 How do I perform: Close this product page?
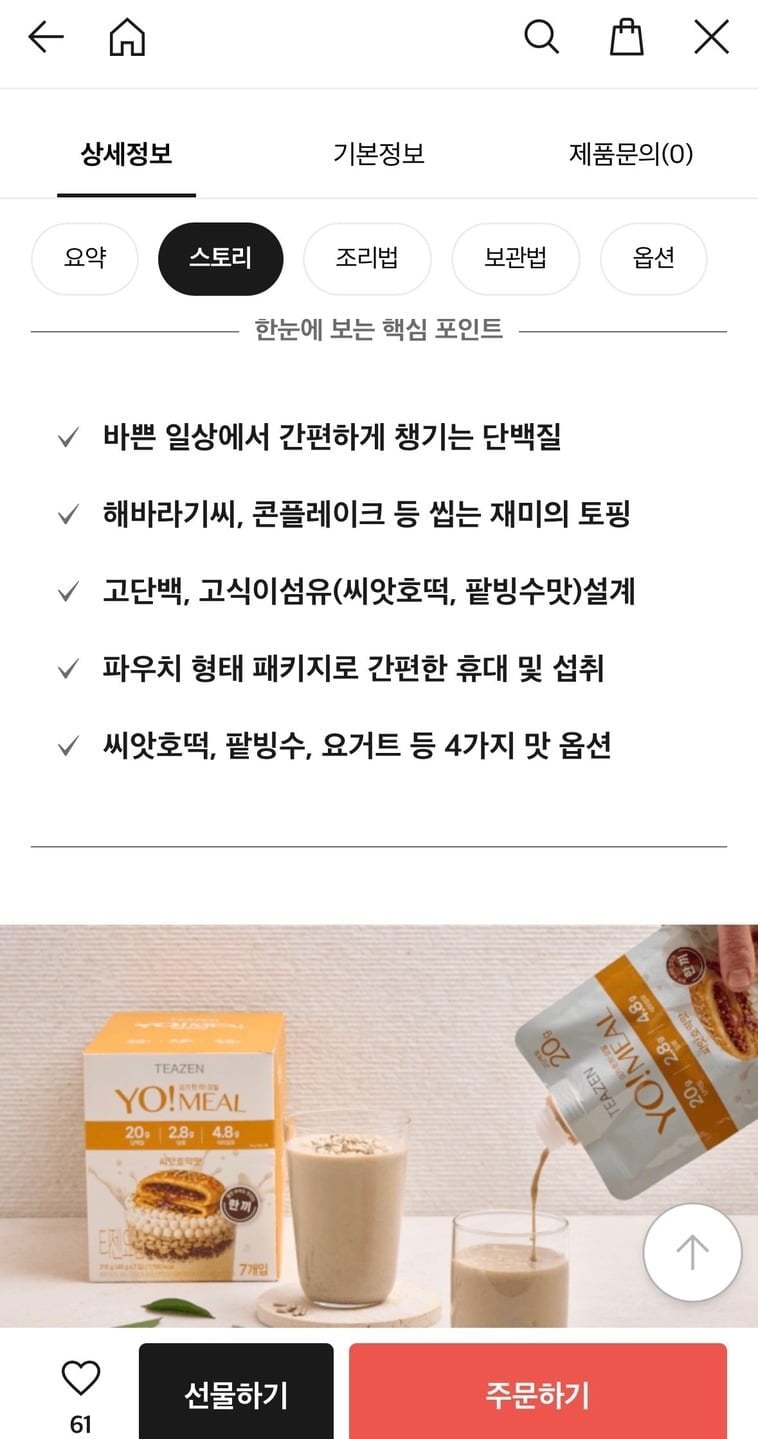(x=711, y=38)
